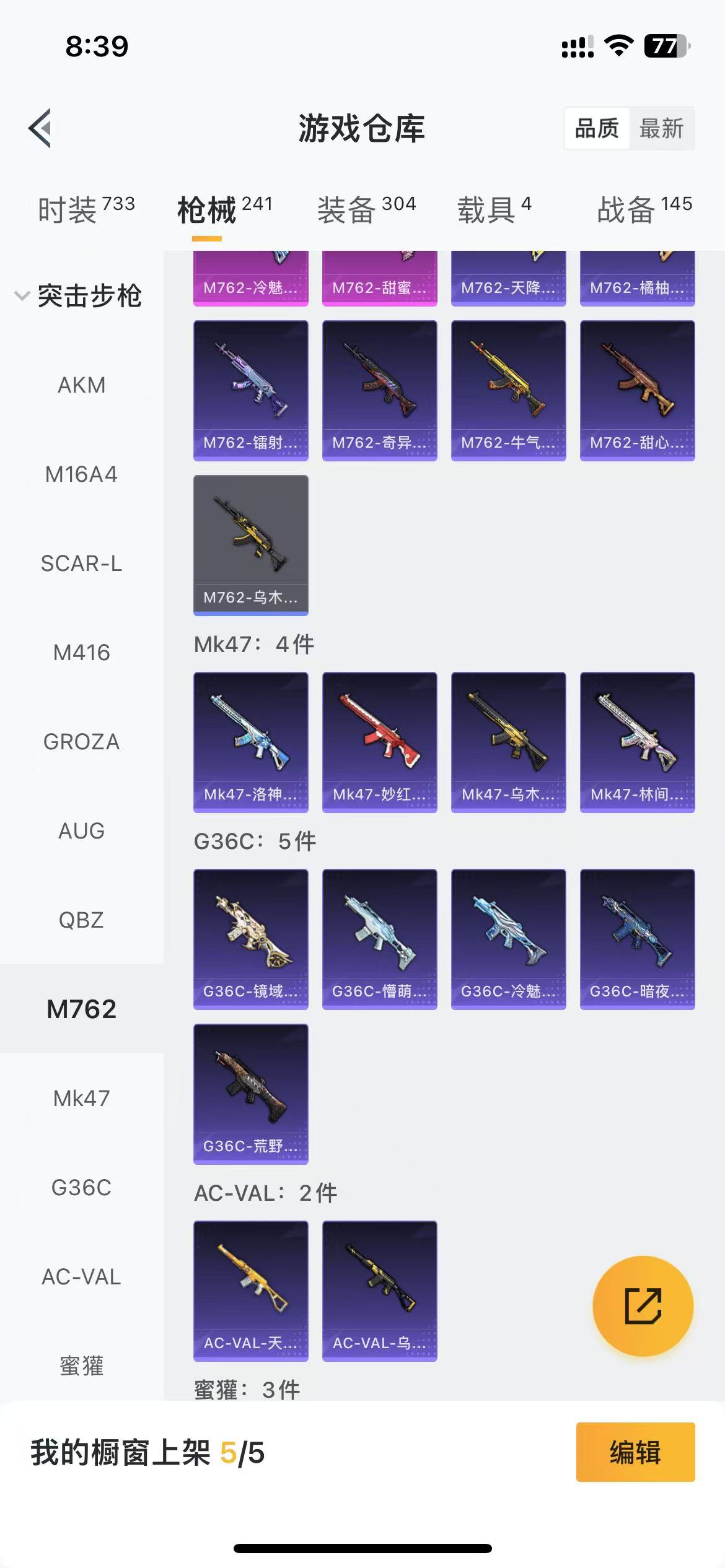This screenshot has height=1568, width=725.
Task: Select AKM in the weapon list
Action: pos(82,385)
